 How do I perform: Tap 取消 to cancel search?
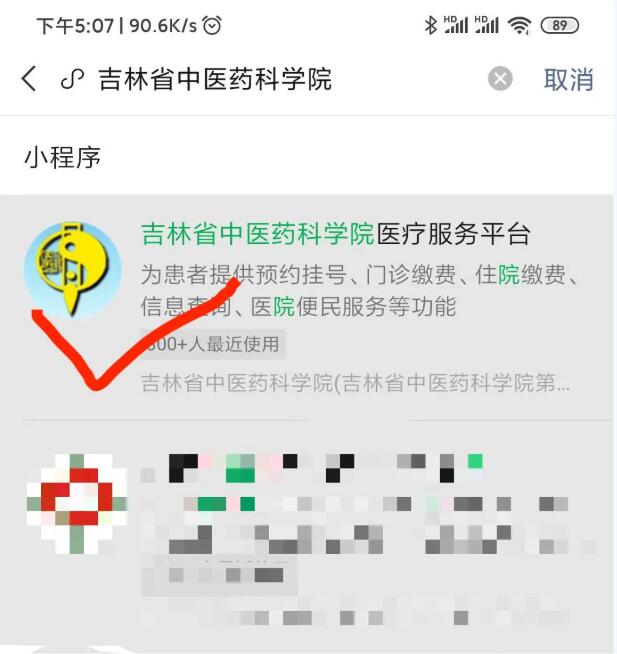[568, 80]
